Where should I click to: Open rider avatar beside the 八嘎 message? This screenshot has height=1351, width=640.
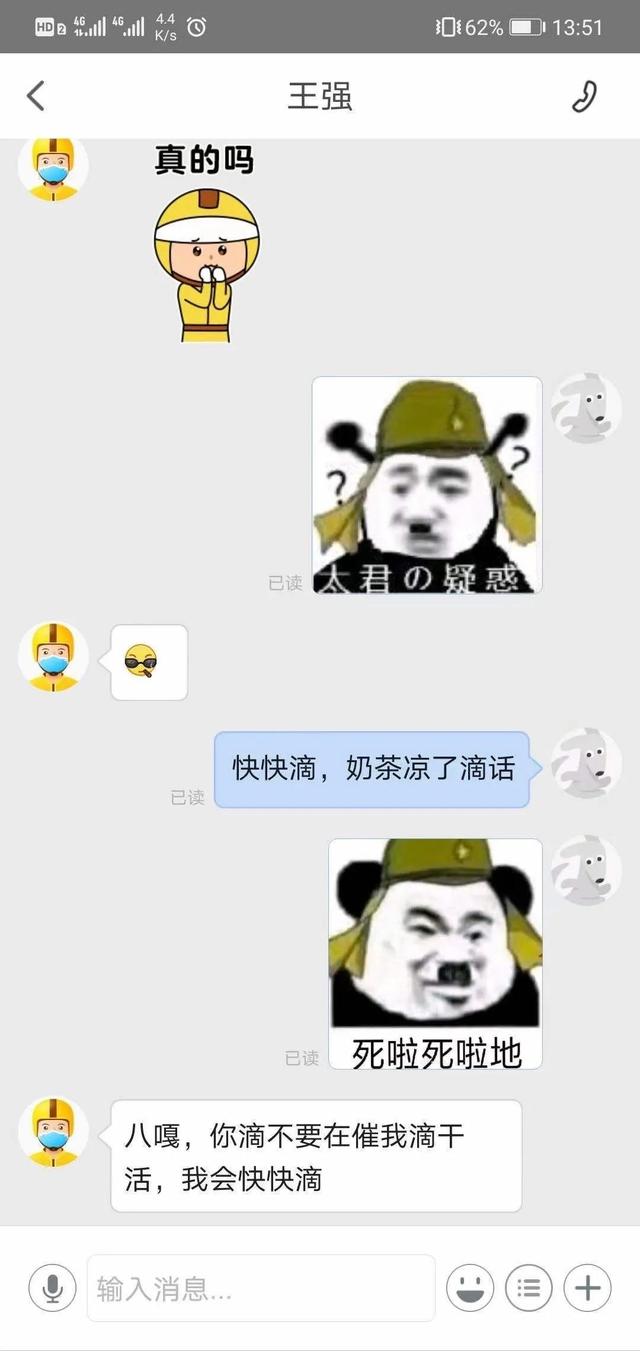pos(53,1131)
